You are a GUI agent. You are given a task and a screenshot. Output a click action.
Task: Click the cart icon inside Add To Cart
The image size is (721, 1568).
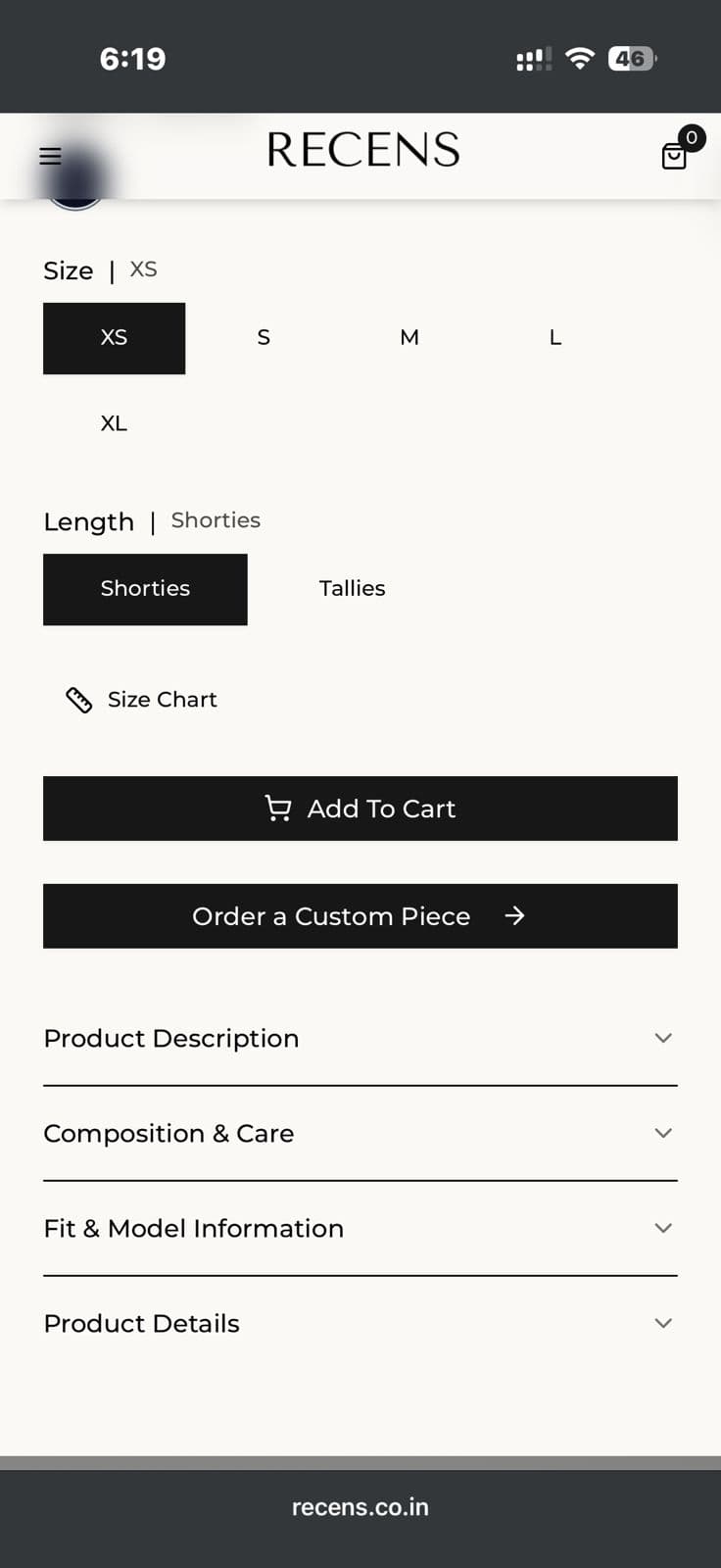tap(277, 808)
